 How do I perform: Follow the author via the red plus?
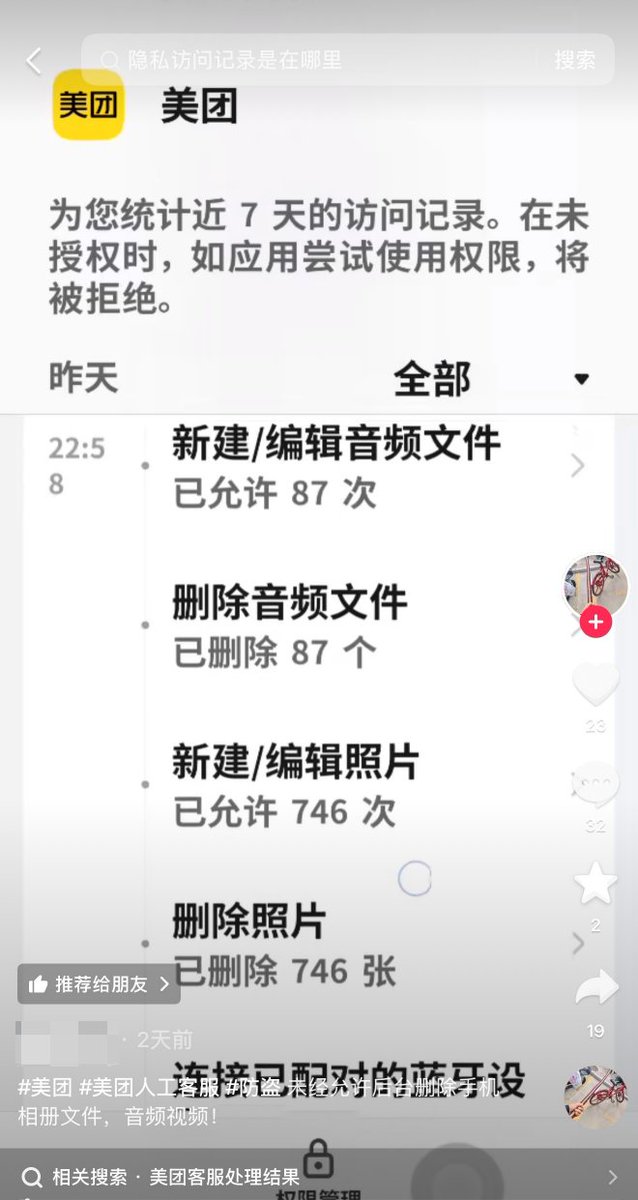pos(596,622)
